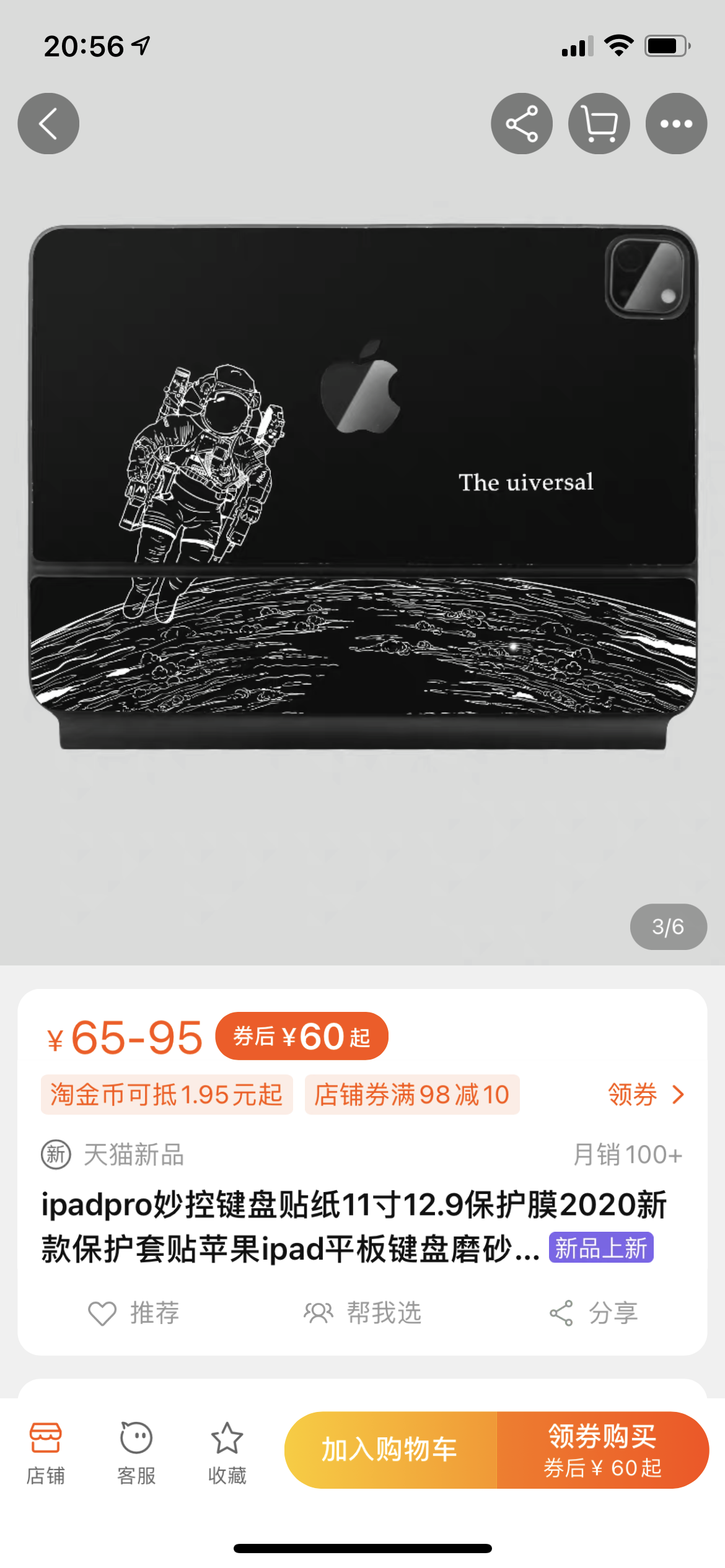Tap 帮我选 to ask friends

click(362, 1313)
